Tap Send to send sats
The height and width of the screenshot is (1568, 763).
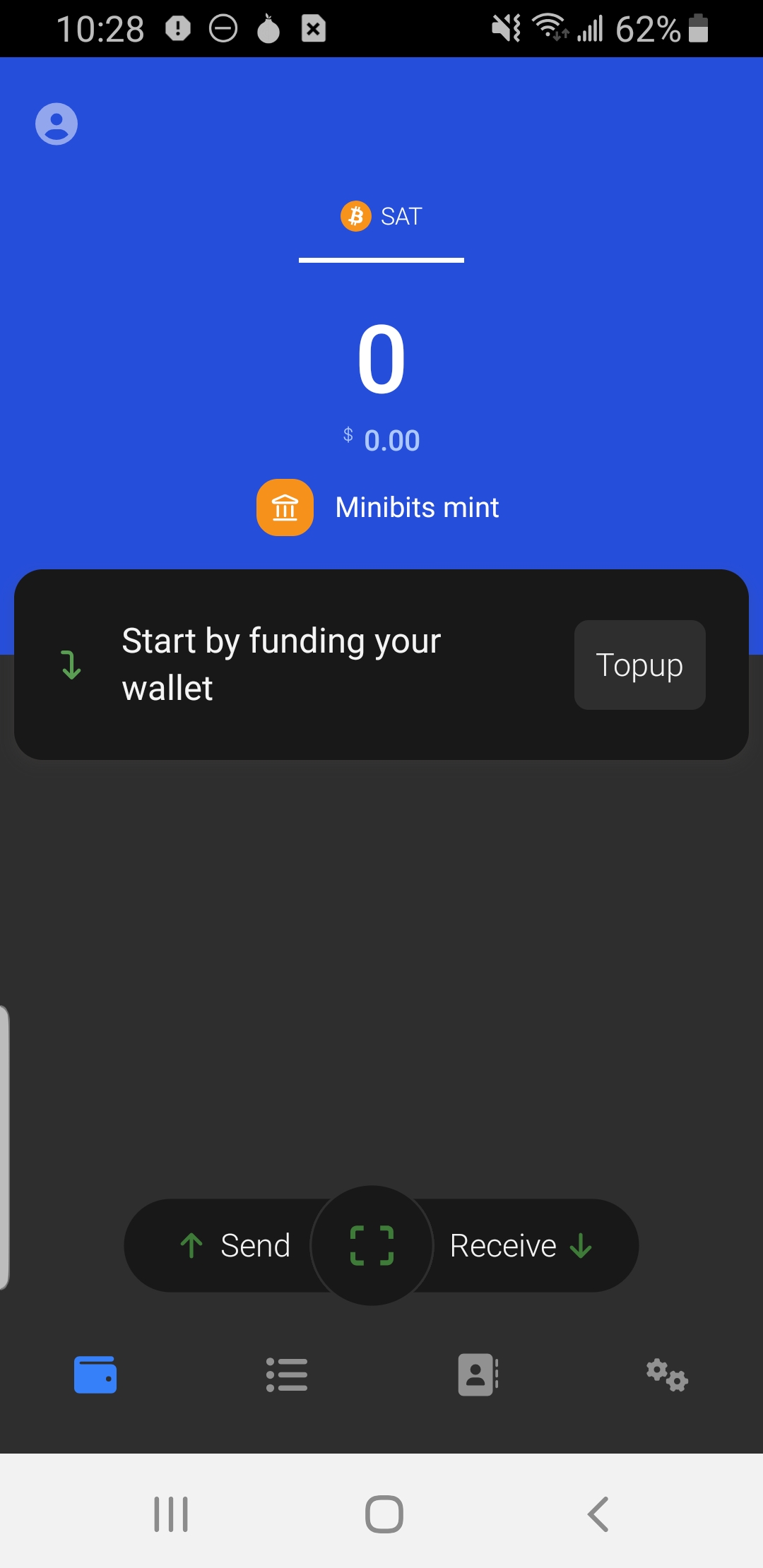(235, 1246)
